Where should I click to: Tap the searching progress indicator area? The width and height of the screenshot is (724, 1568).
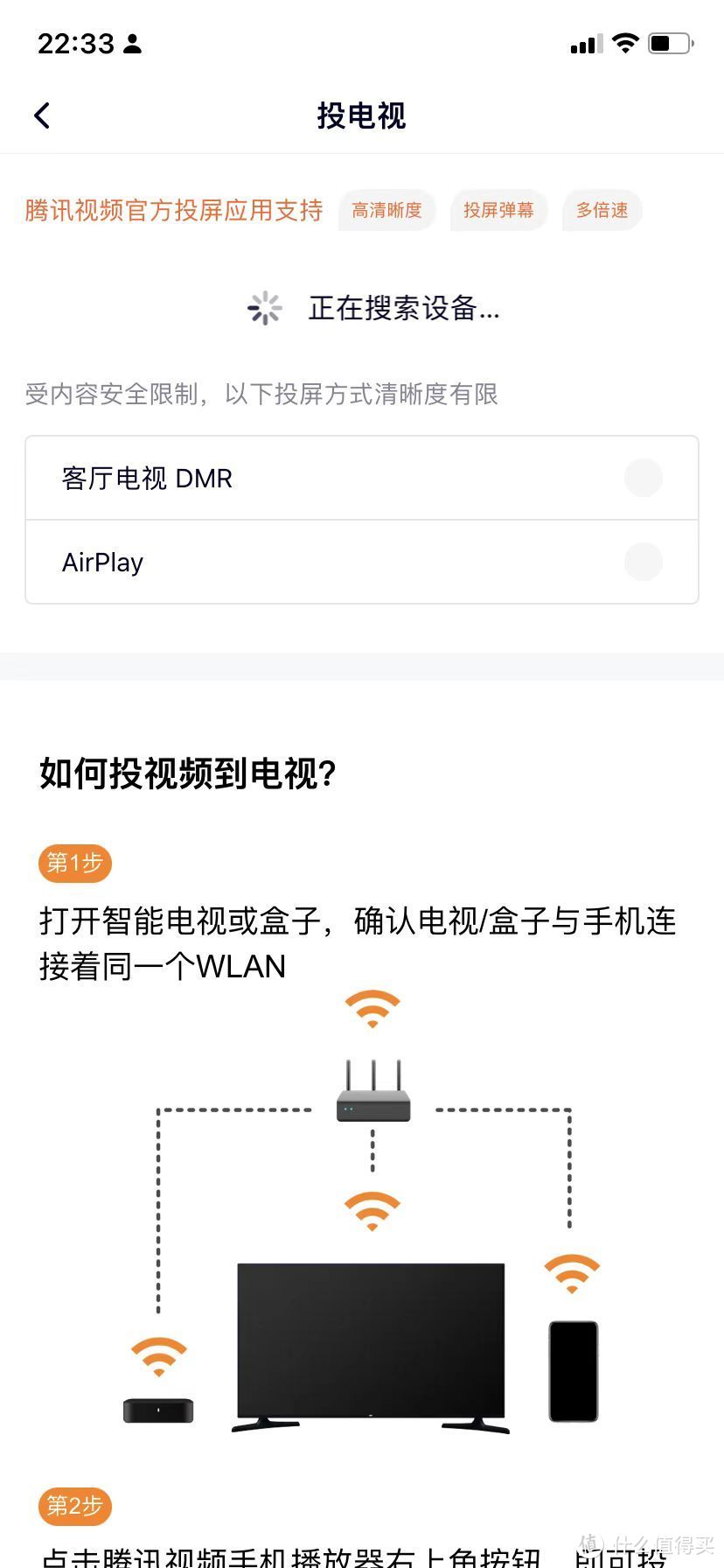pos(376,308)
